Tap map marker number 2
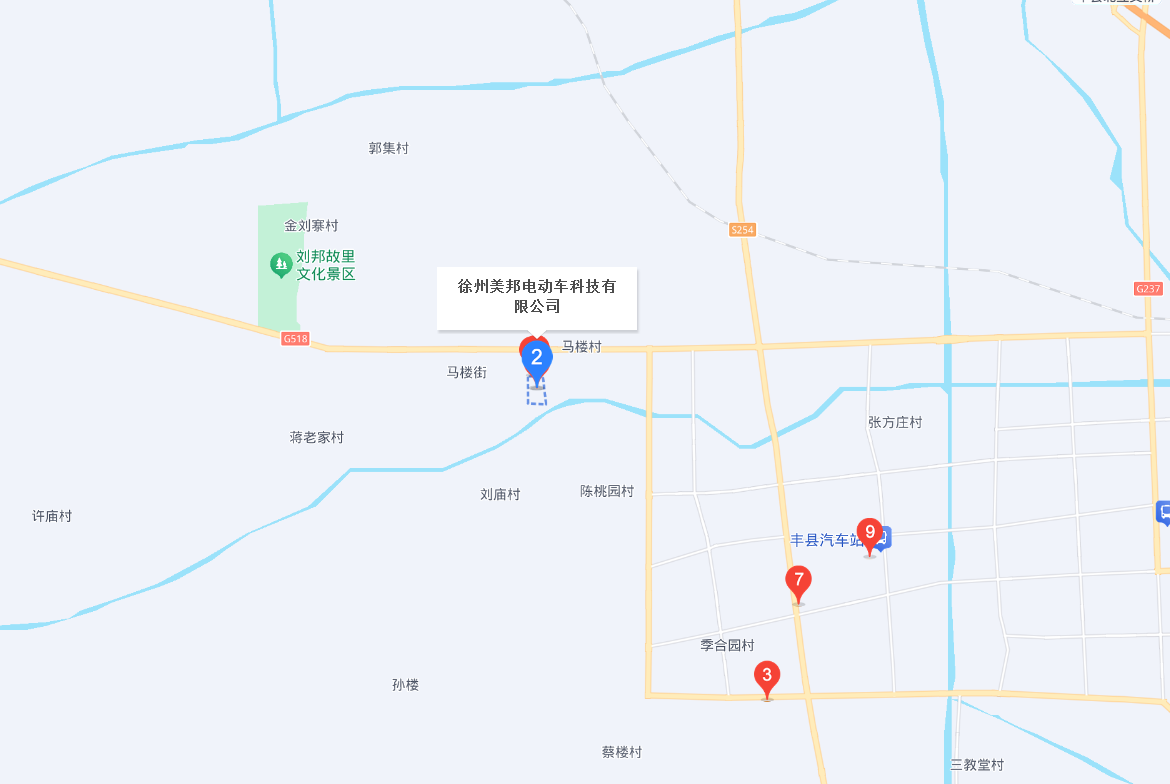Viewport: 1170px width, 784px height. [537, 359]
